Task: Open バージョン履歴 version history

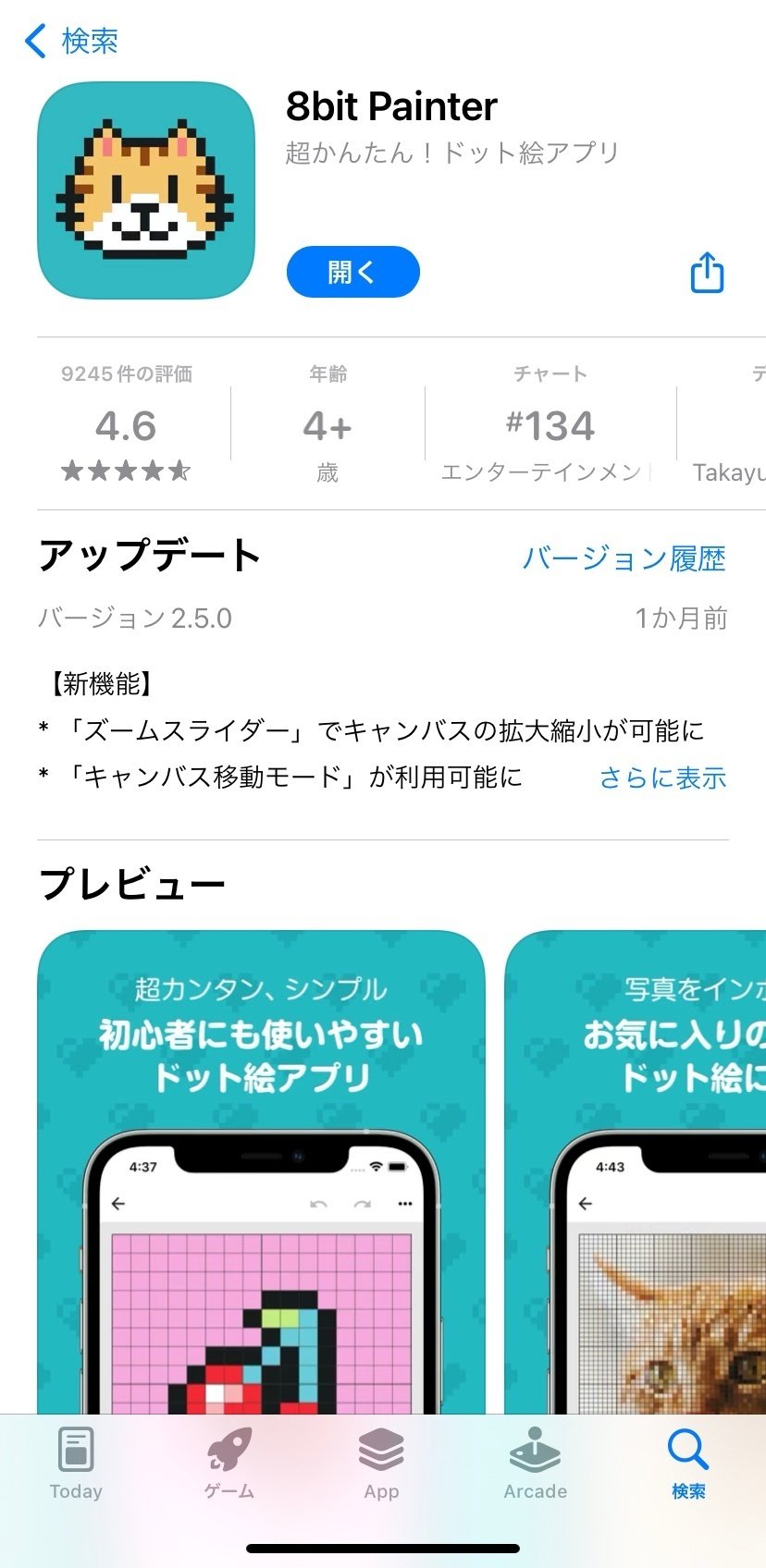Action: pos(624,558)
